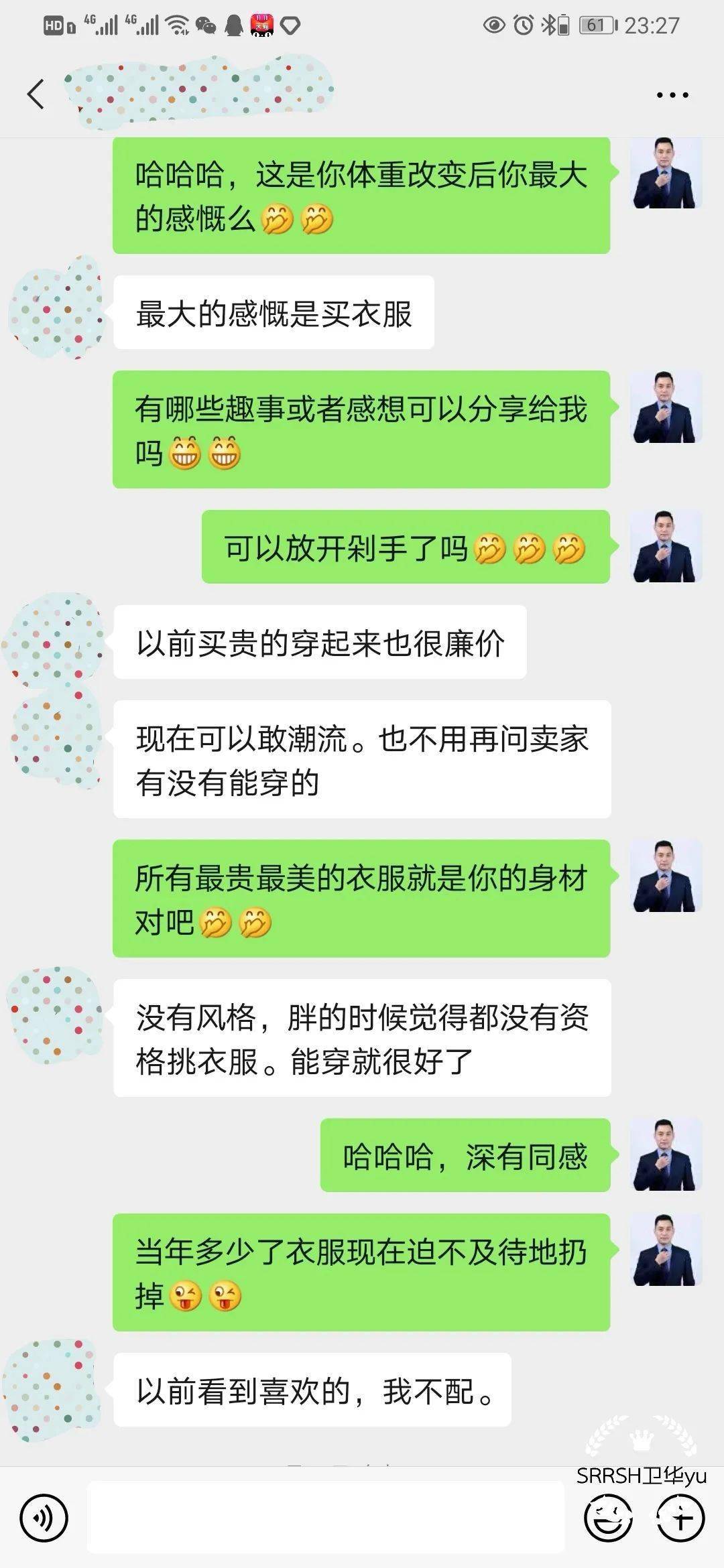The image size is (724, 1568).
Task: Go back to the chat list
Action: point(36,94)
